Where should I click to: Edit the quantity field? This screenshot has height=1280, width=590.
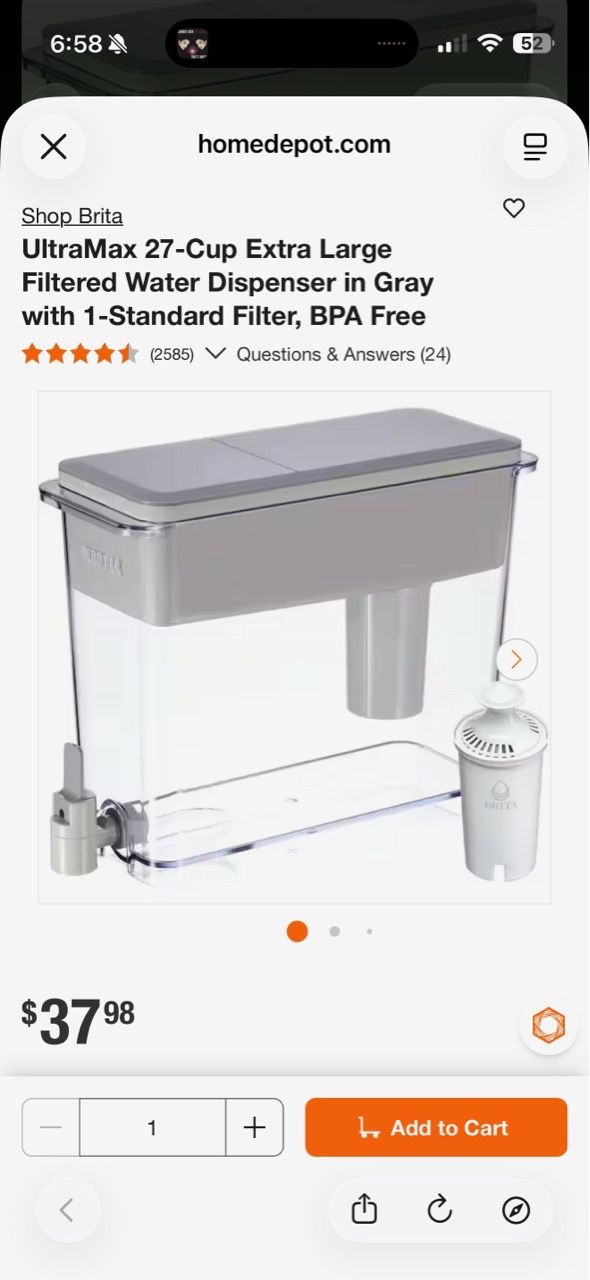pyautogui.click(x=152, y=1128)
